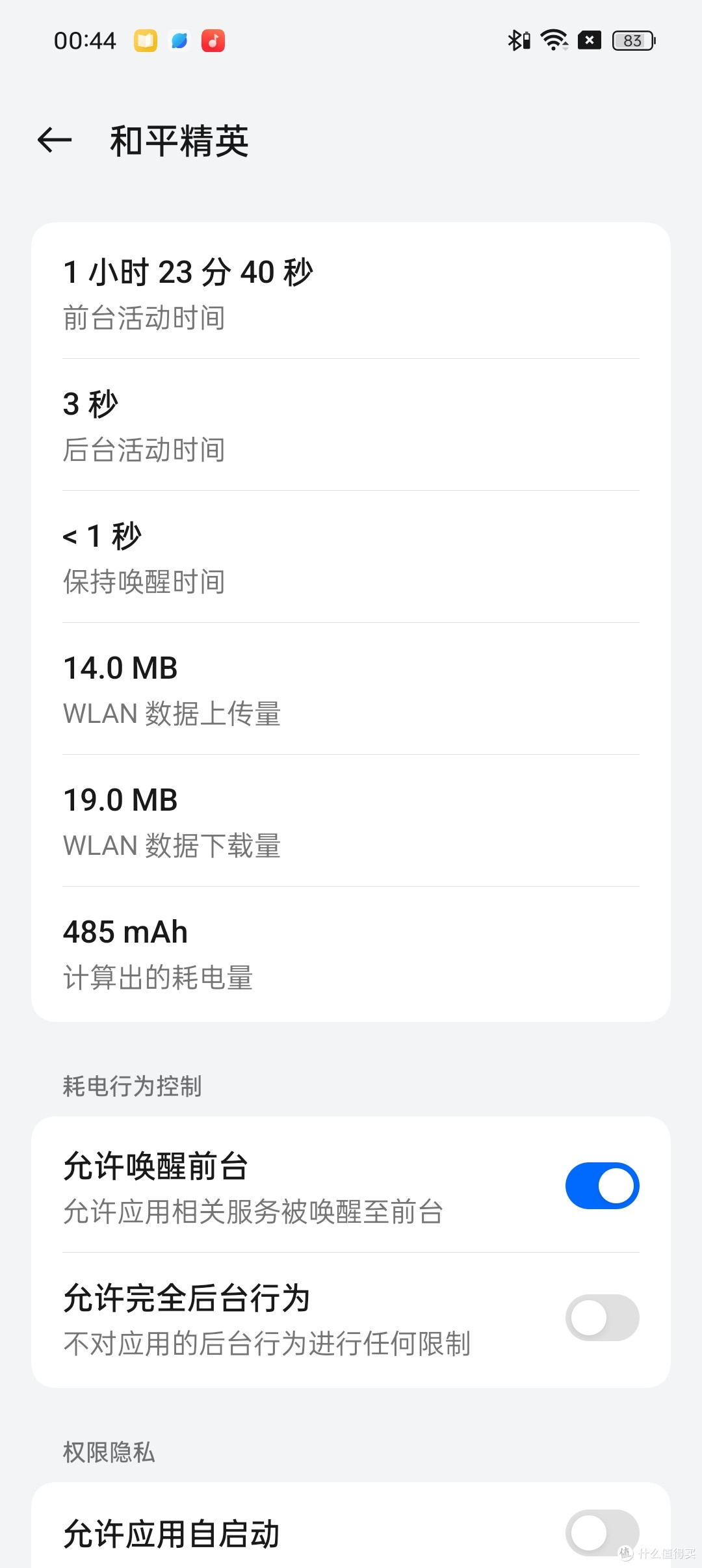The height and width of the screenshot is (1568, 702).
Task: Select the 后台活动时间 row
Action: pyautogui.click(x=351, y=424)
